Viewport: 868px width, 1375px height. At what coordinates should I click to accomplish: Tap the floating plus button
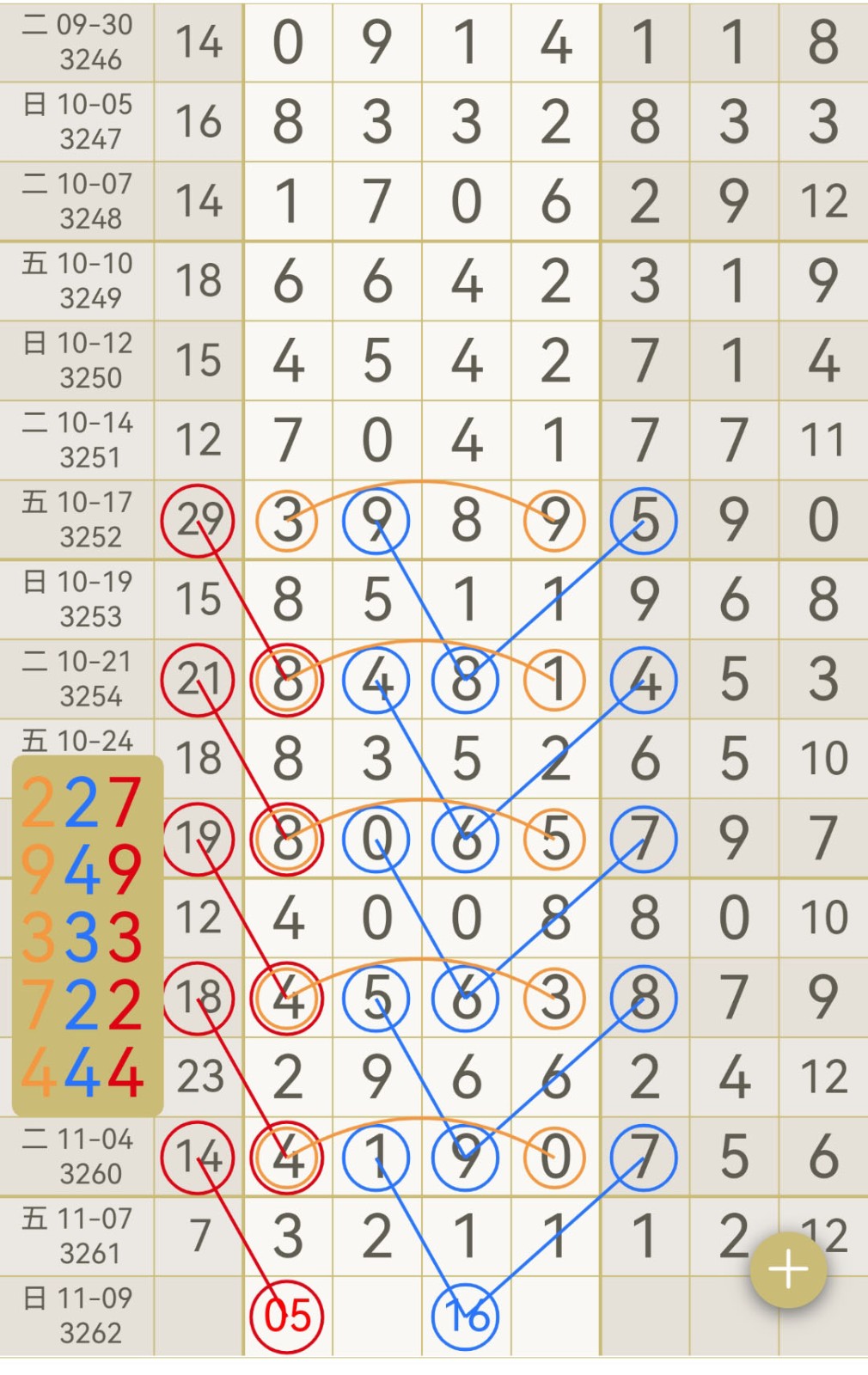[x=787, y=1269]
